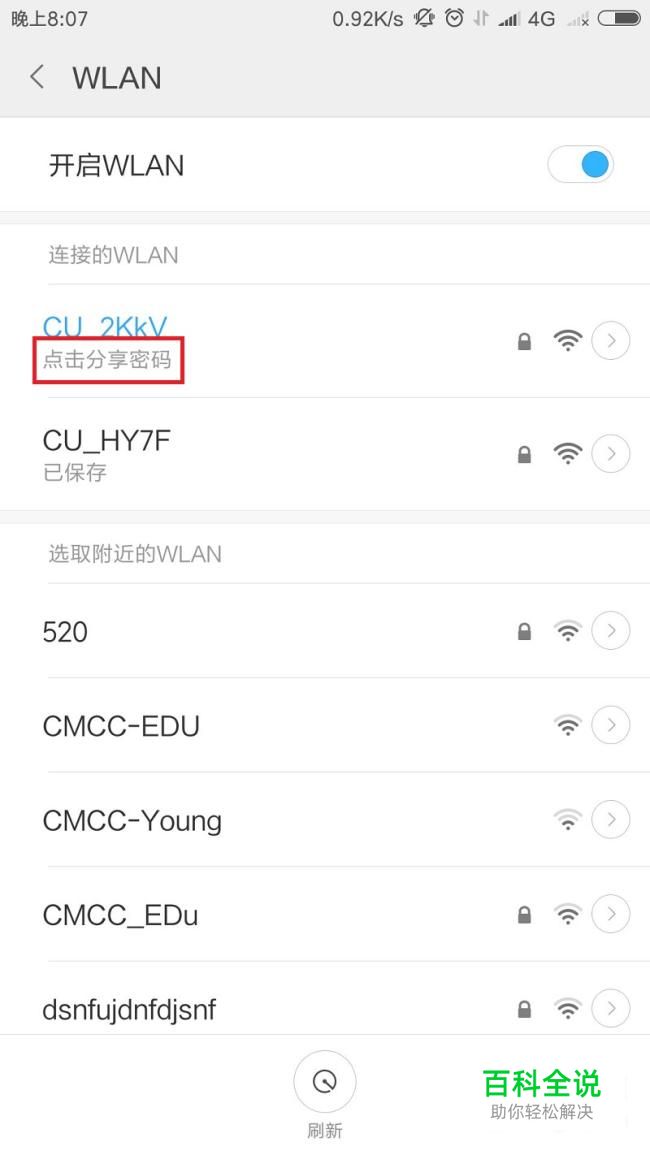Refresh the network list with 刷新
This screenshot has height=1155, width=650.
pyautogui.click(x=325, y=1095)
